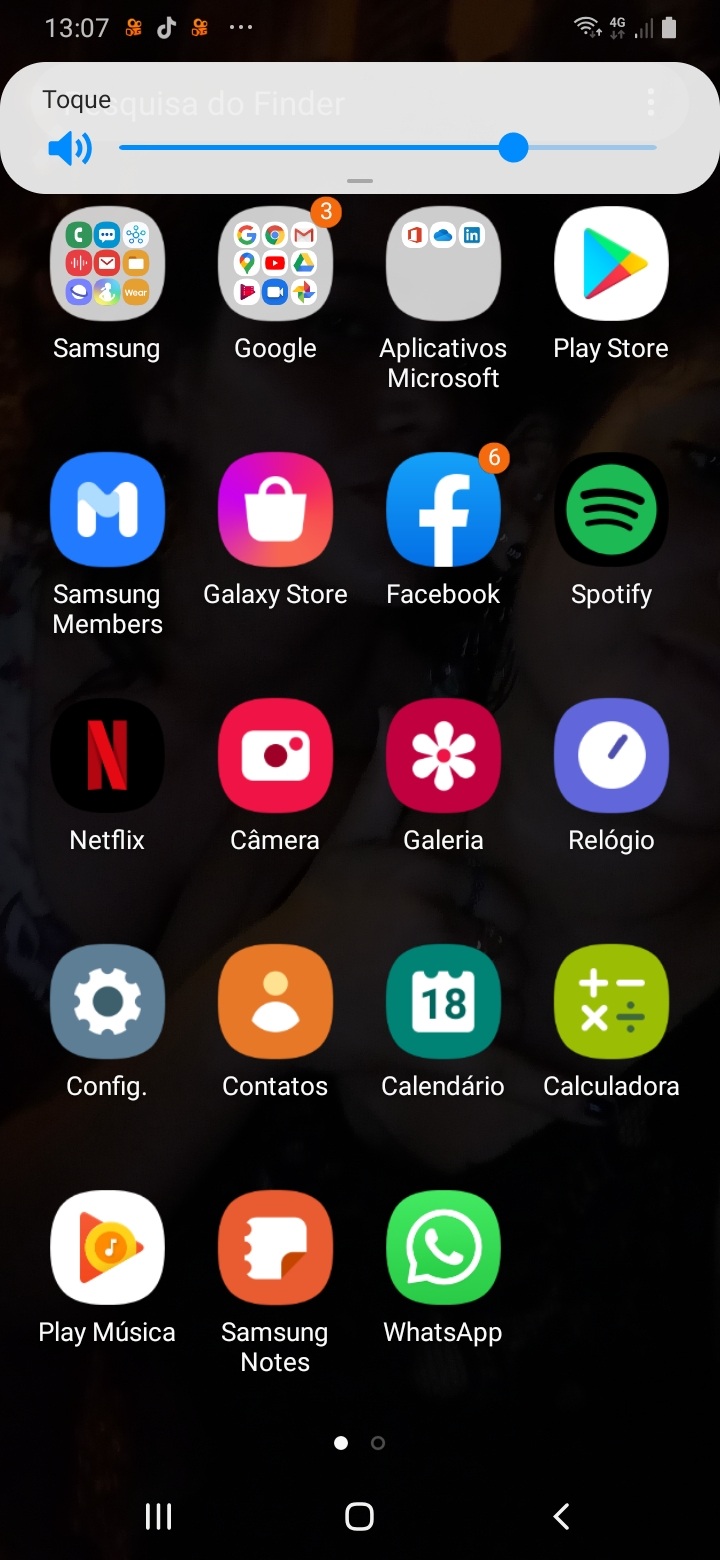The width and height of the screenshot is (720, 1560).
Task: Launch Galaxy Store
Action: coord(275,510)
